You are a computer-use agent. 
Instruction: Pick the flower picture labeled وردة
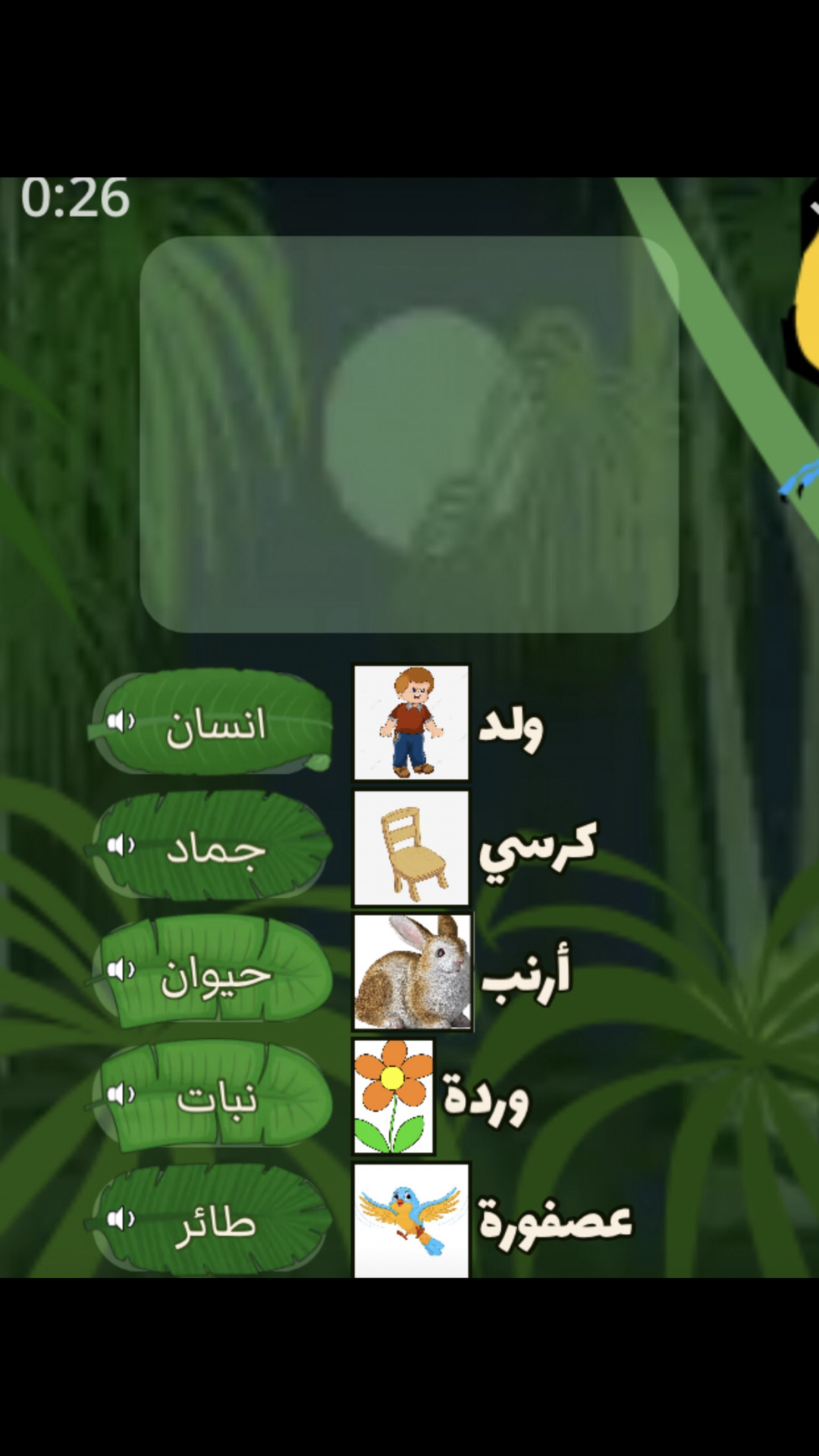click(394, 1097)
